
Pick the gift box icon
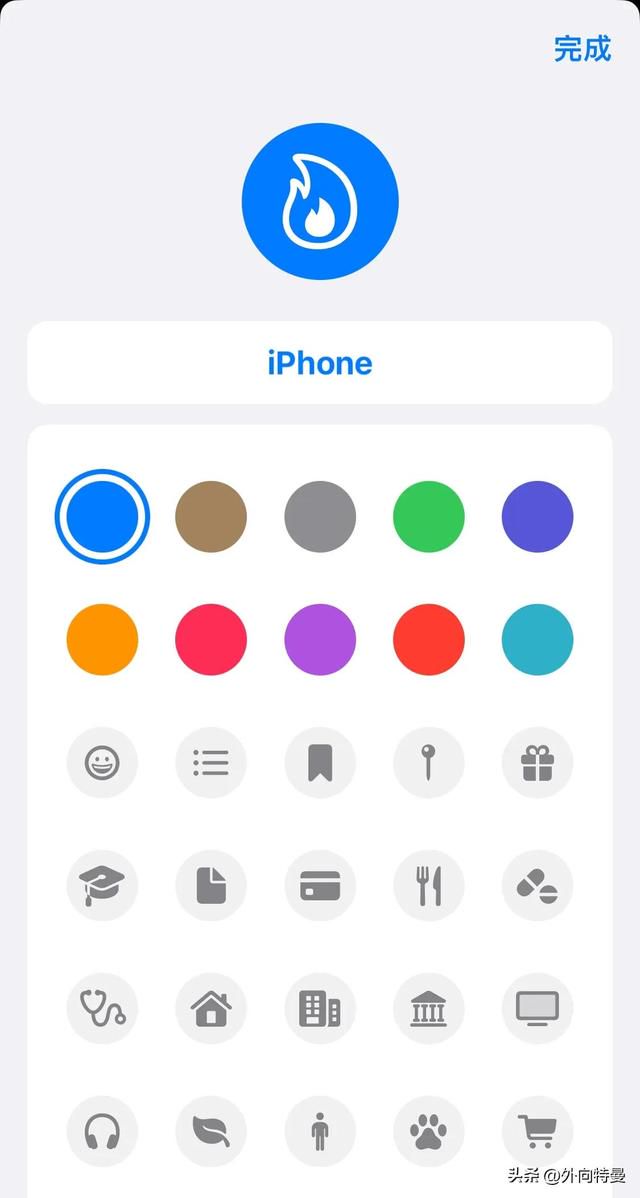[x=538, y=763]
